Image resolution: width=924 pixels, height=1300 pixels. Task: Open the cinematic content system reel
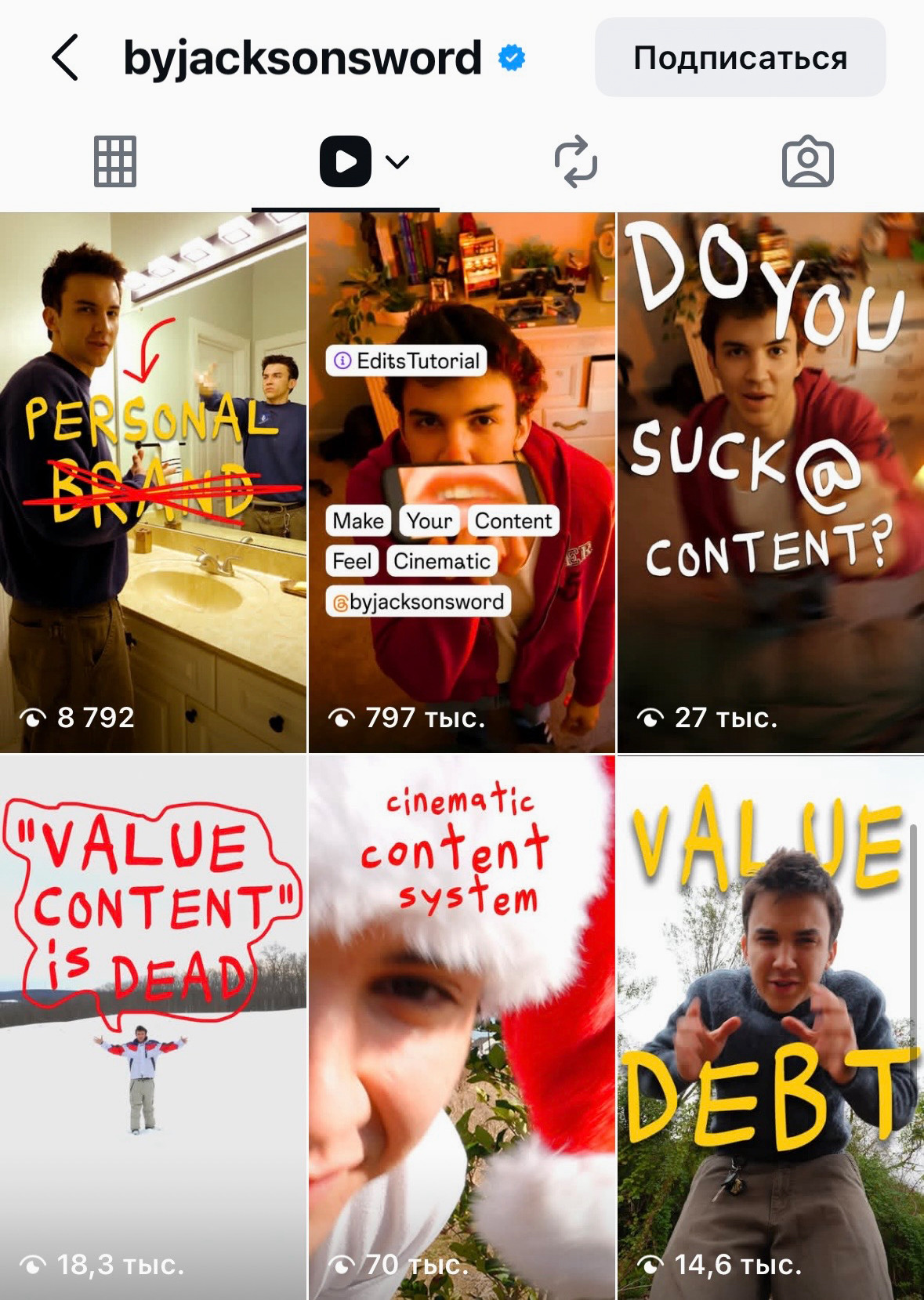pyautogui.click(x=461, y=1027)
